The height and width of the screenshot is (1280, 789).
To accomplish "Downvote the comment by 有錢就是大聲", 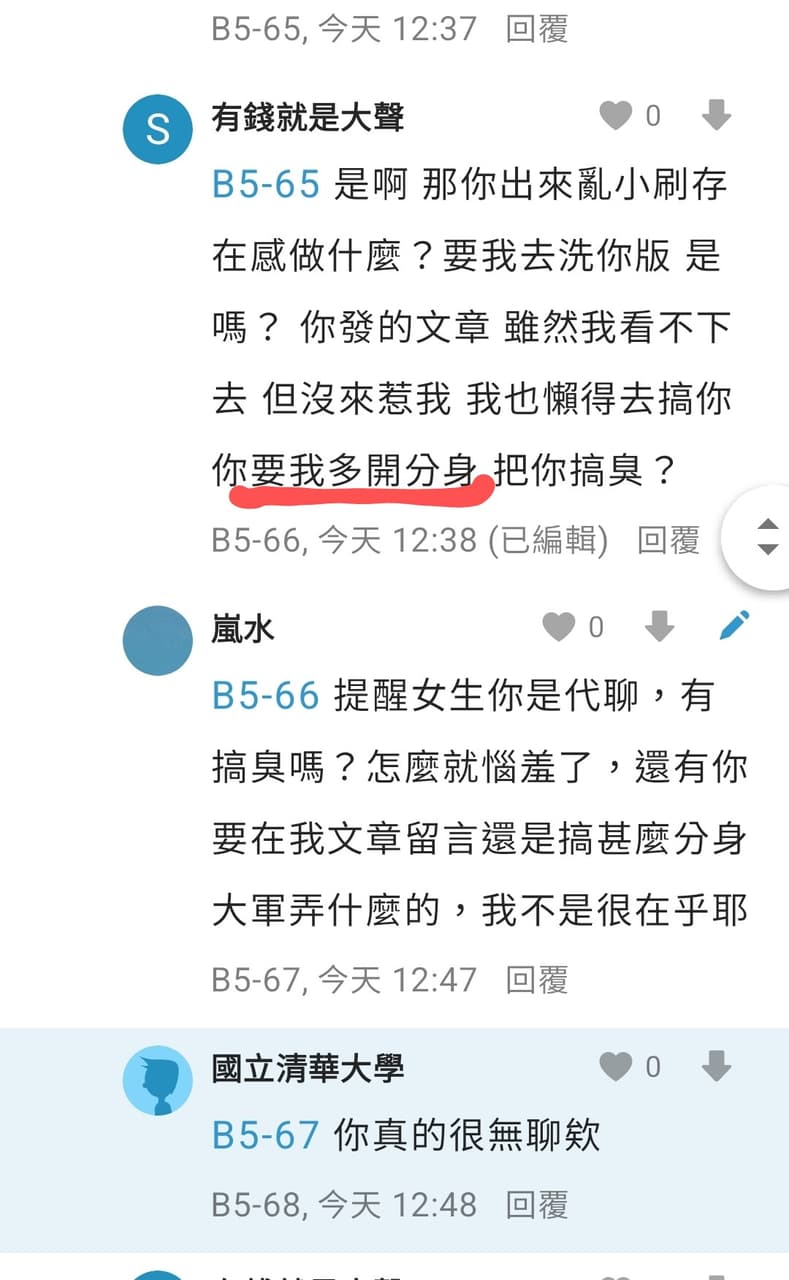I will (716, 116).
